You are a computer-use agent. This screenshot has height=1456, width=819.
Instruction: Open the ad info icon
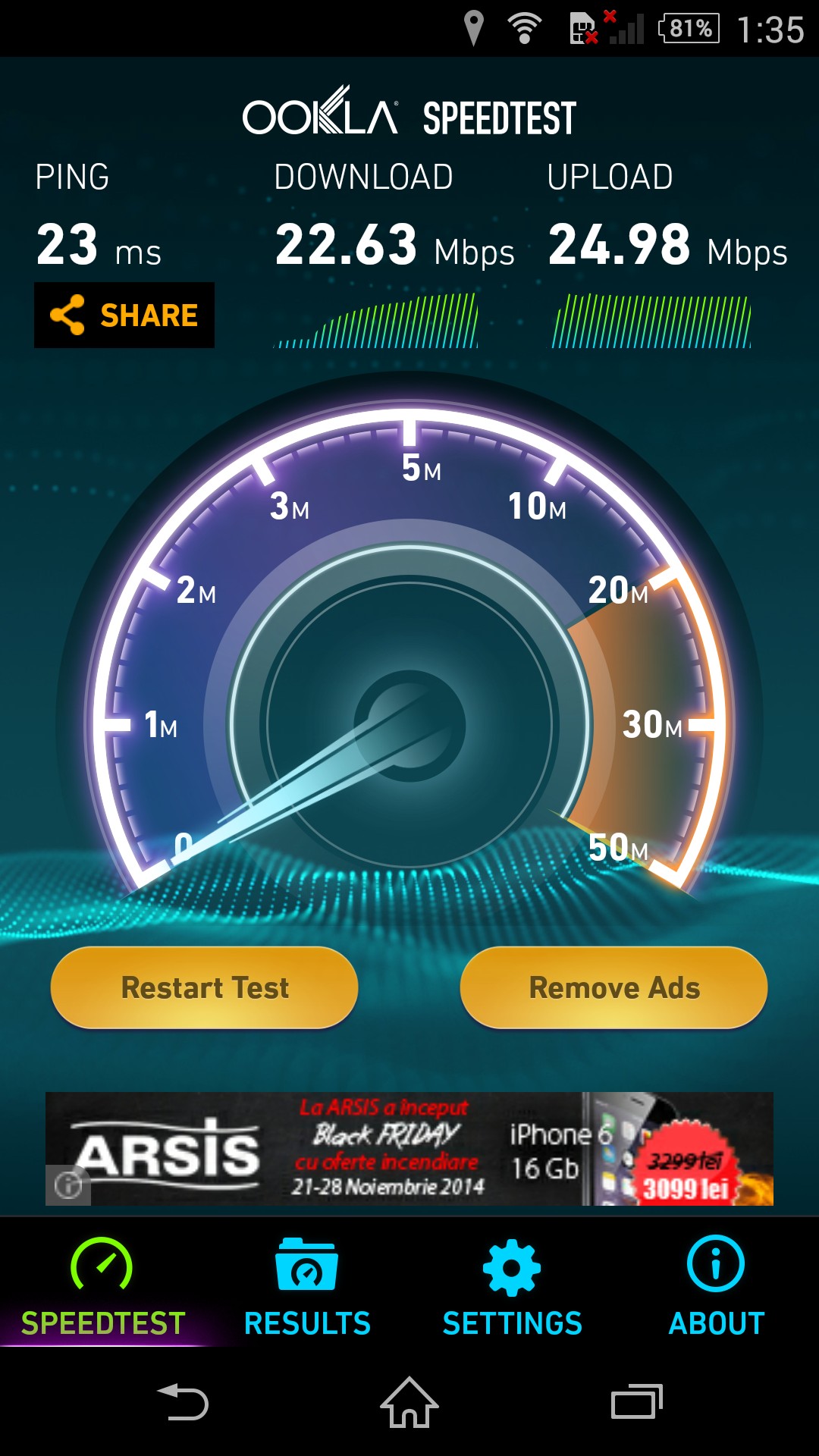[x=68, y=1185]
